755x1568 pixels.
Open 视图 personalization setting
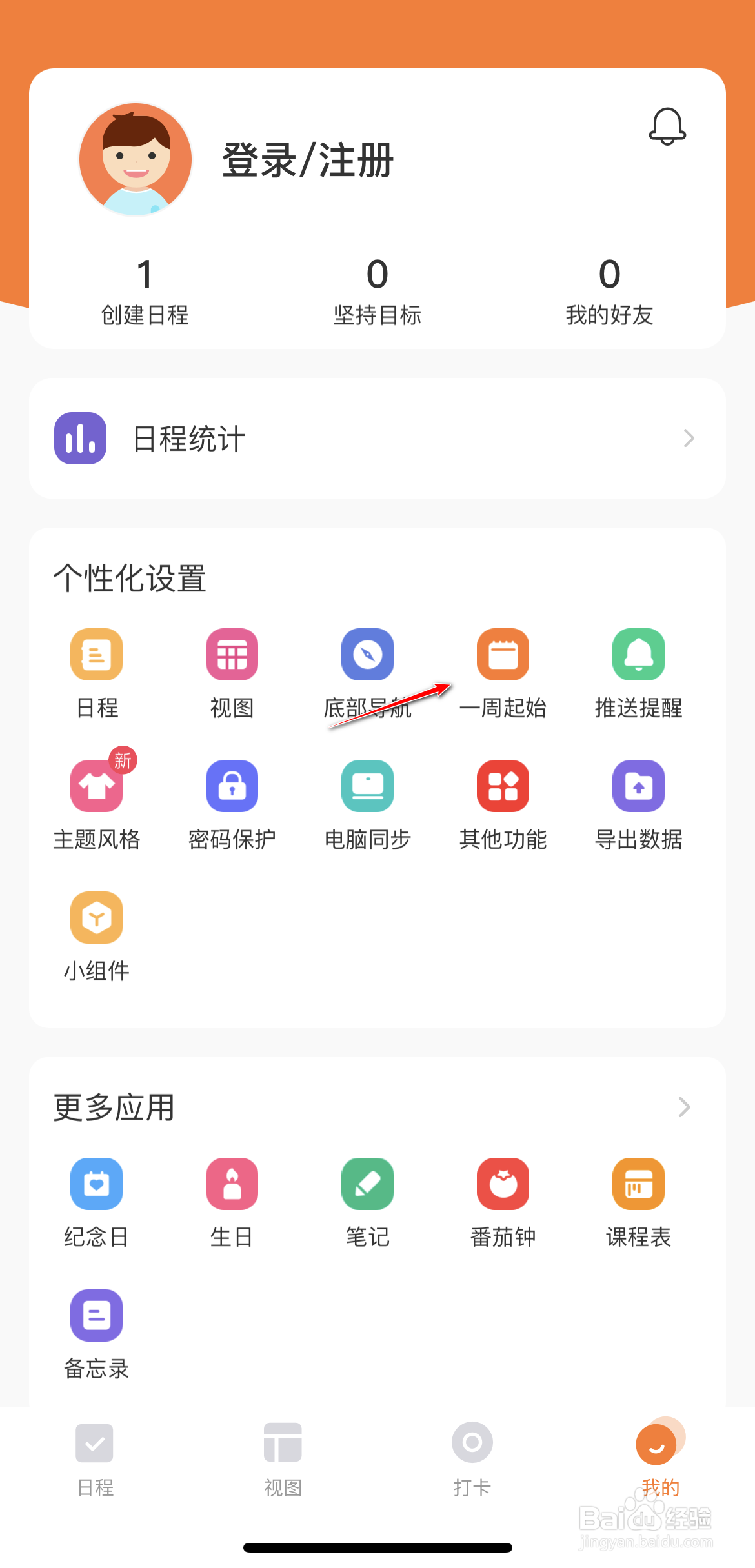coord(232,674)
